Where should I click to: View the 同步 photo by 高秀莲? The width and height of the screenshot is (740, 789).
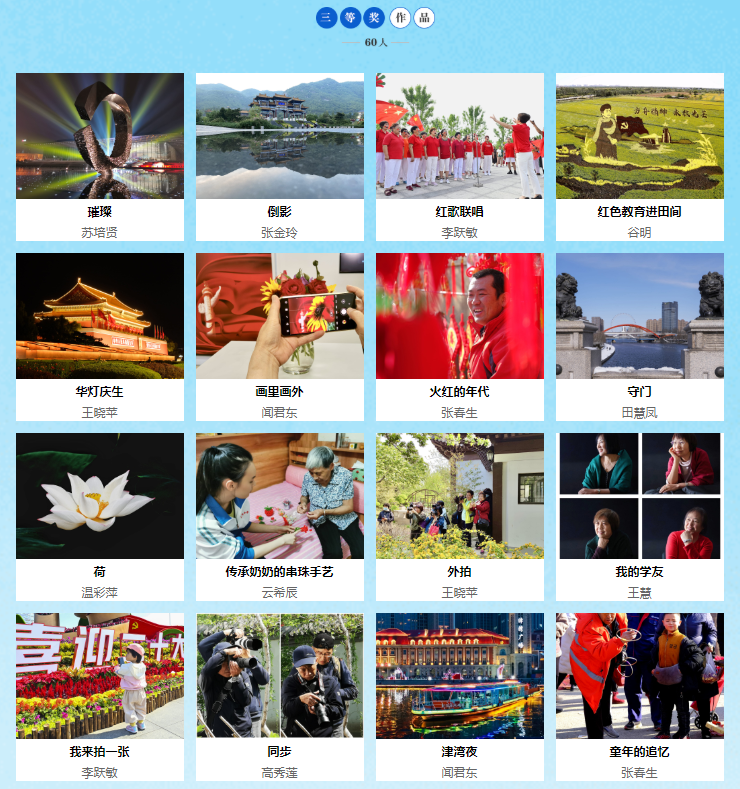pyautogui.click(x=280, y=676)
